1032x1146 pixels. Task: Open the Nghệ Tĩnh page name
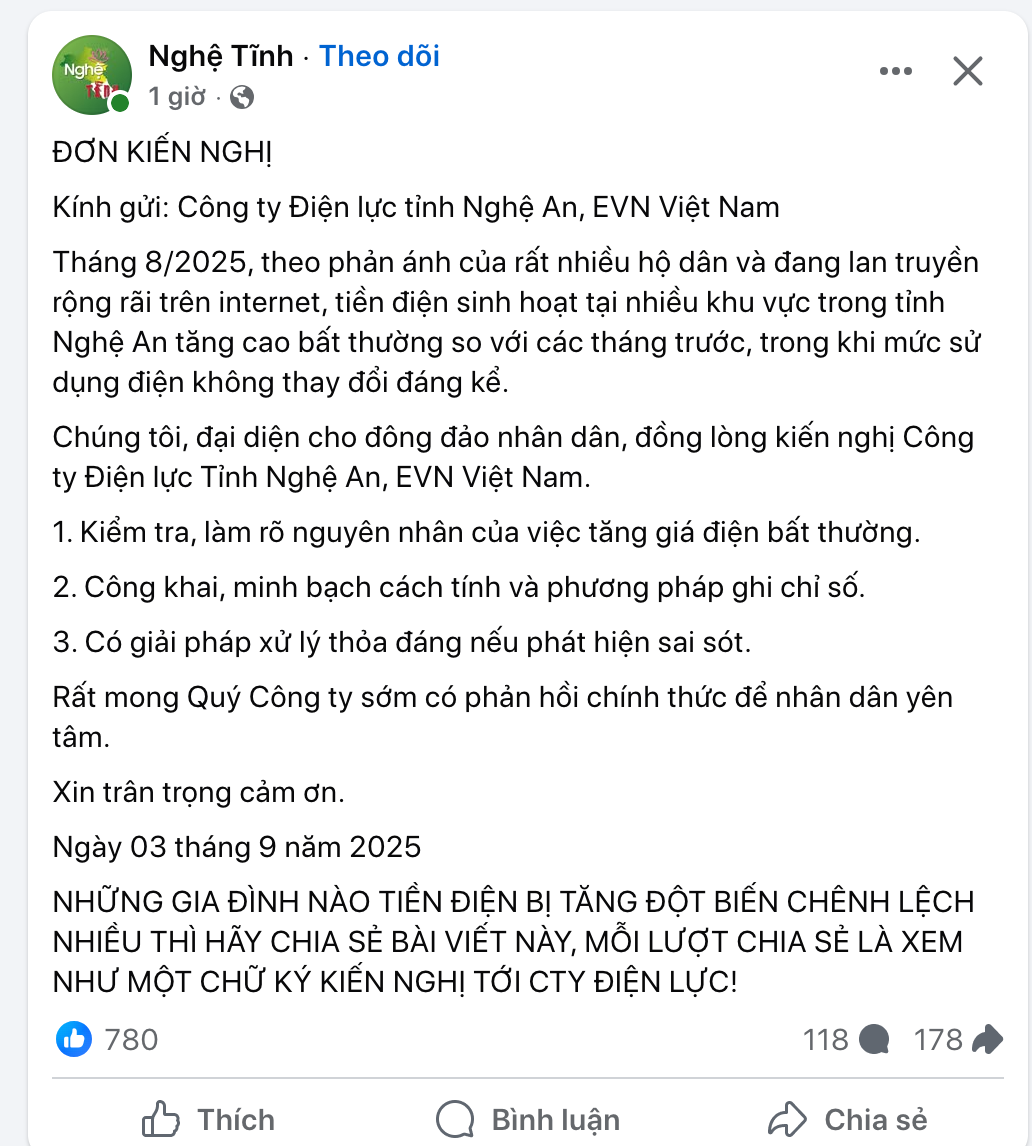(221, 56)
